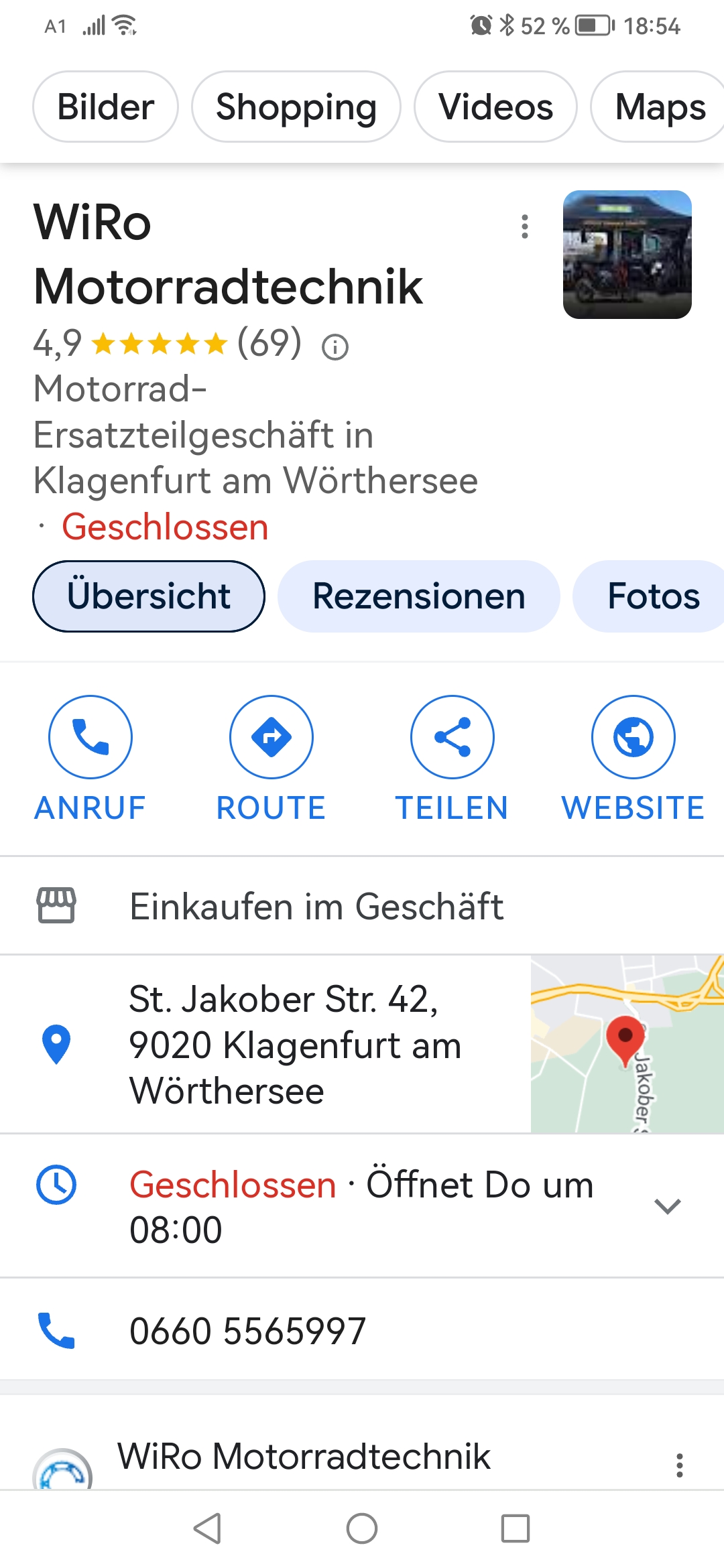Open the Bilder search filter
The width and height of the screenshot is (724, 1568).
[105, 107]
